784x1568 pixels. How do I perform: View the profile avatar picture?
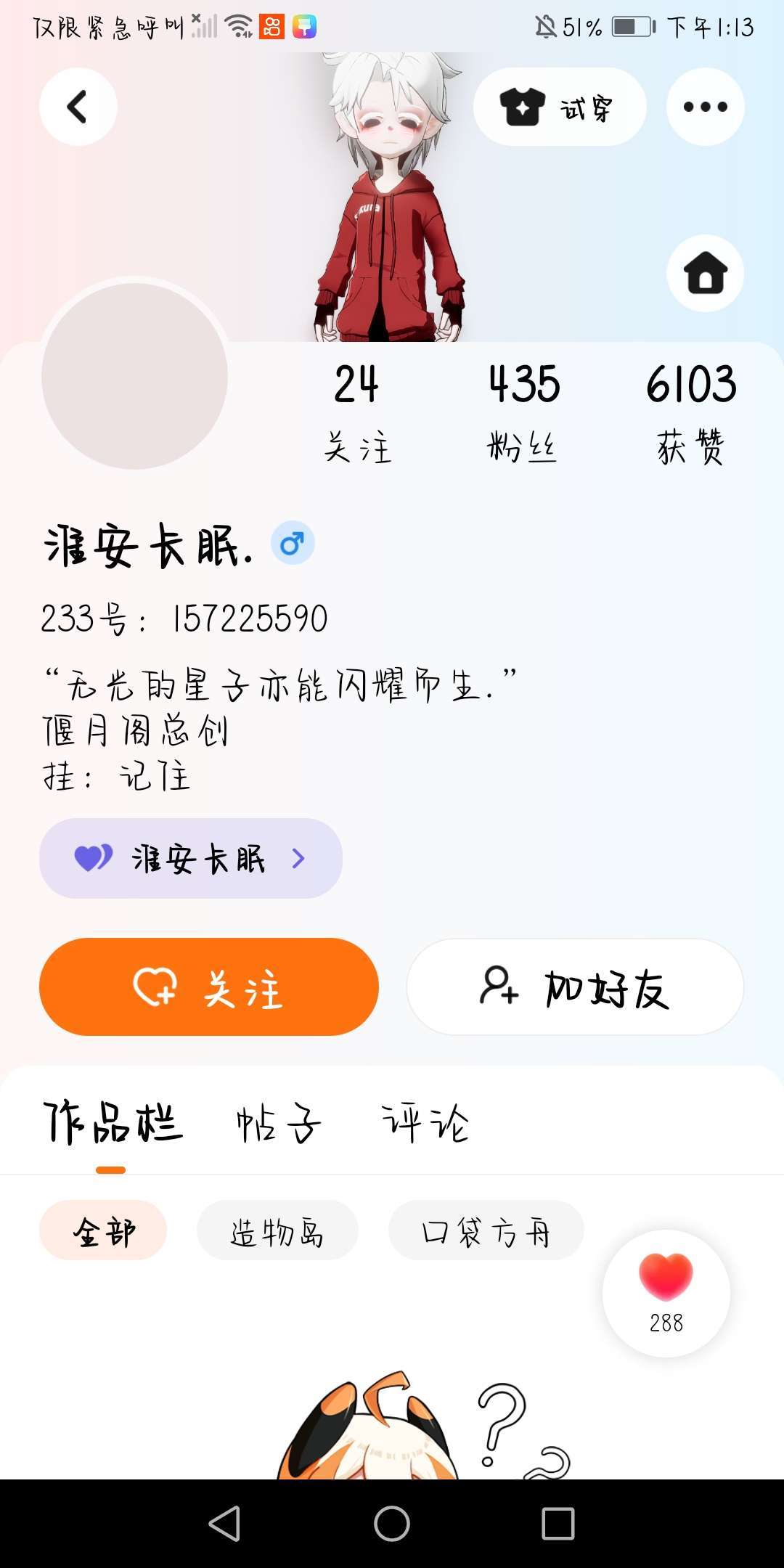[x=135, y=375]
